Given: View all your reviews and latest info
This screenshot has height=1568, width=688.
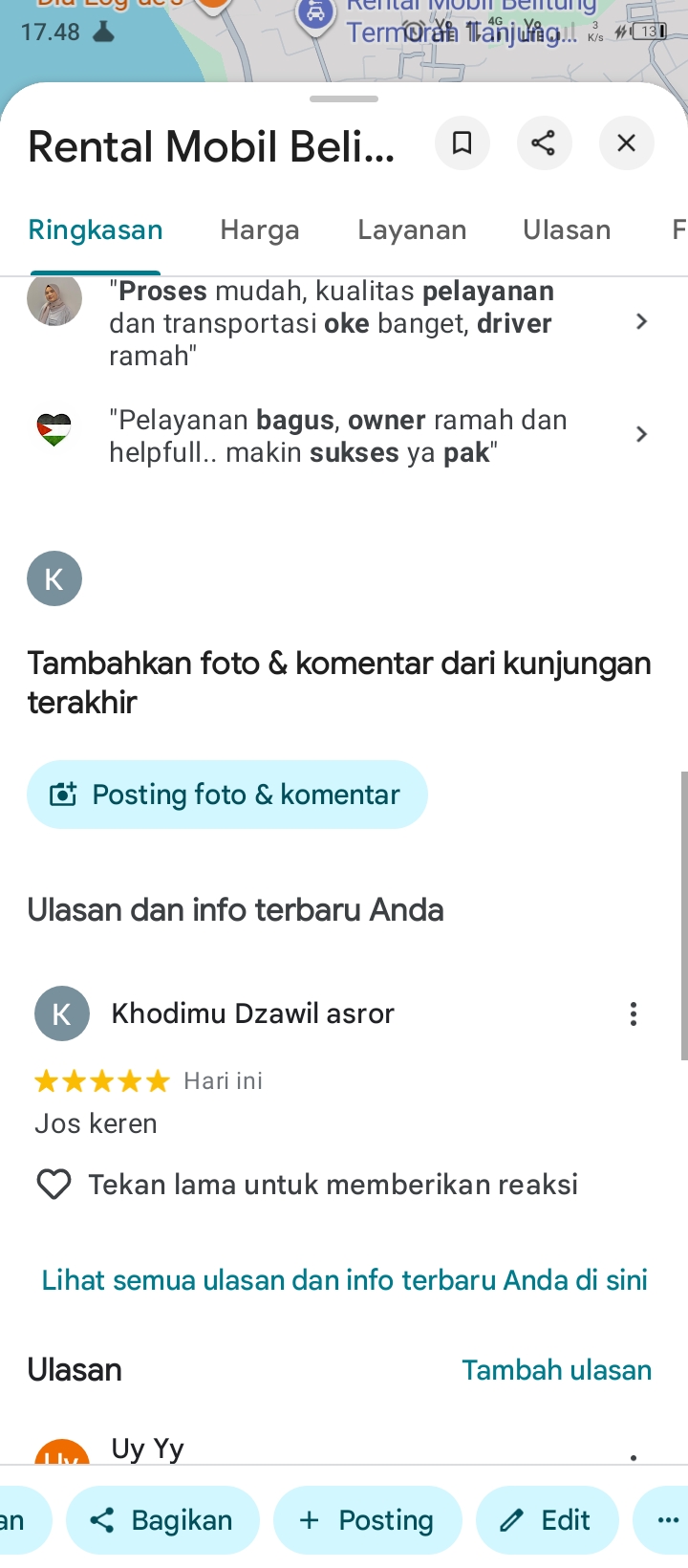Looking at the screenshot, I should 344,1280.
